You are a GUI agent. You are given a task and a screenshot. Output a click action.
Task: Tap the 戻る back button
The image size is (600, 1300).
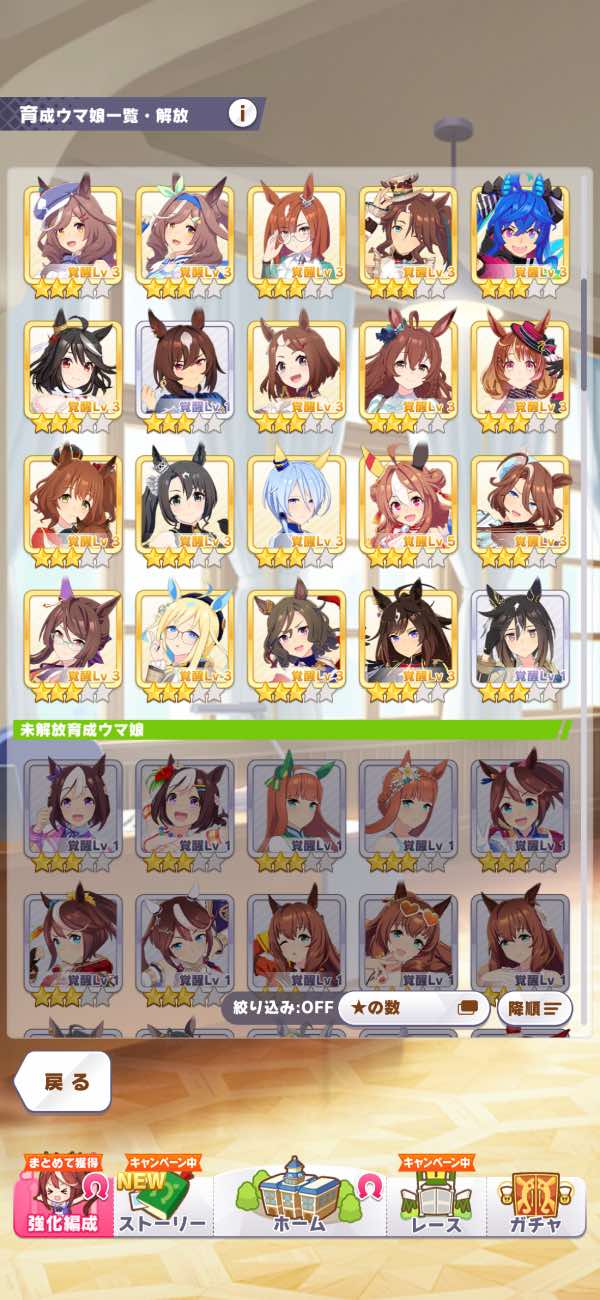66,1081
